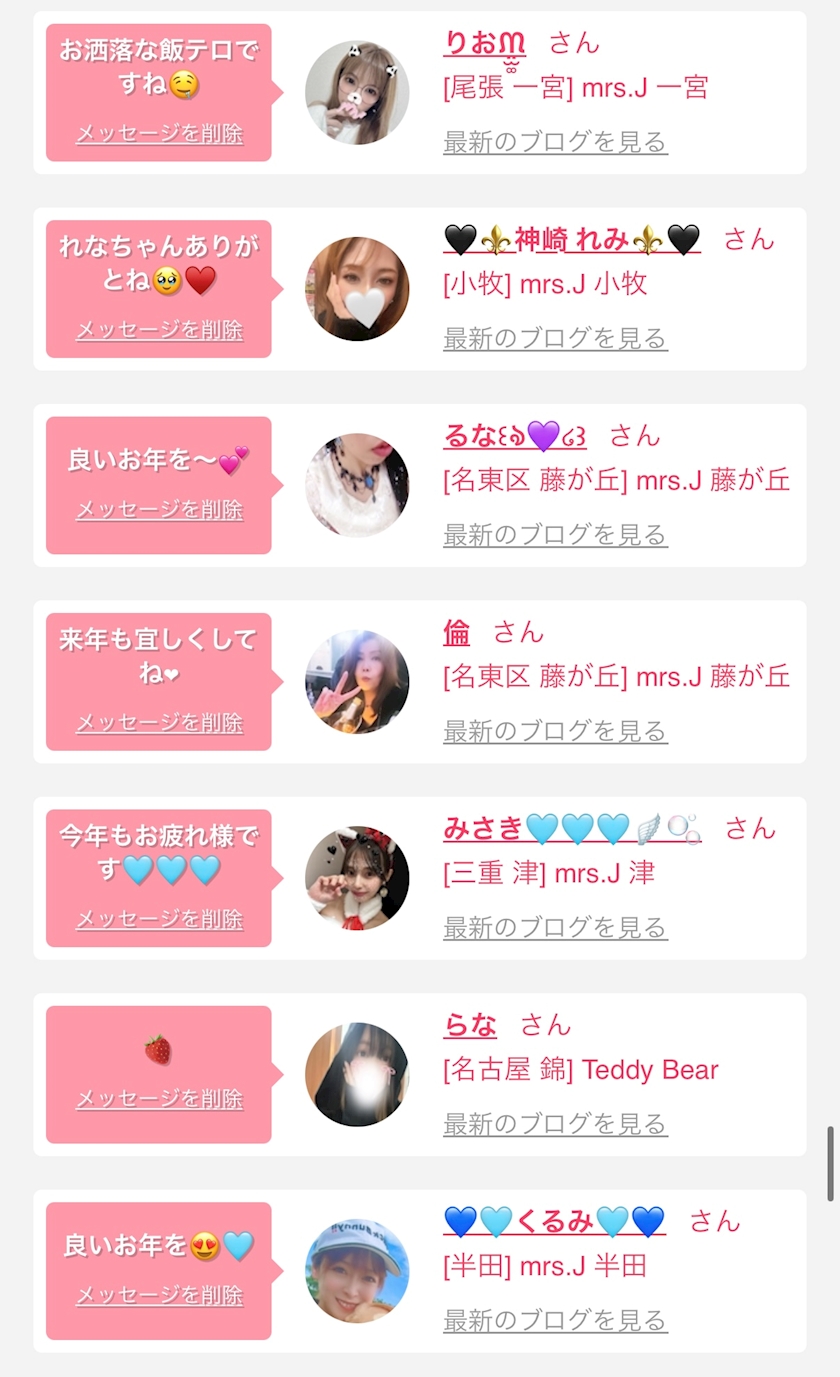View りお's latest blog
Screen dimensions: 840x1377
(555, 142)
